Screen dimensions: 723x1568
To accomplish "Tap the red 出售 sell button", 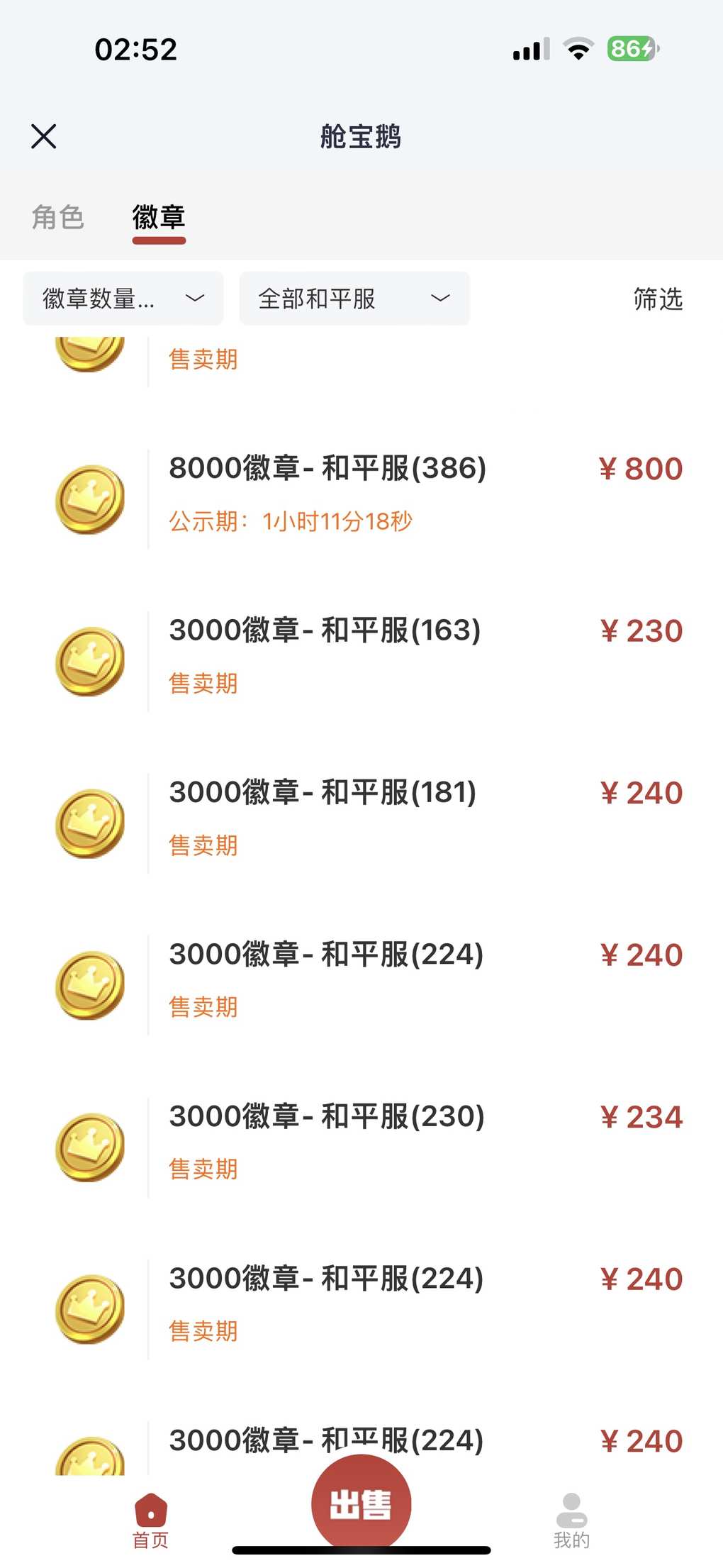I will point(361,1503).
